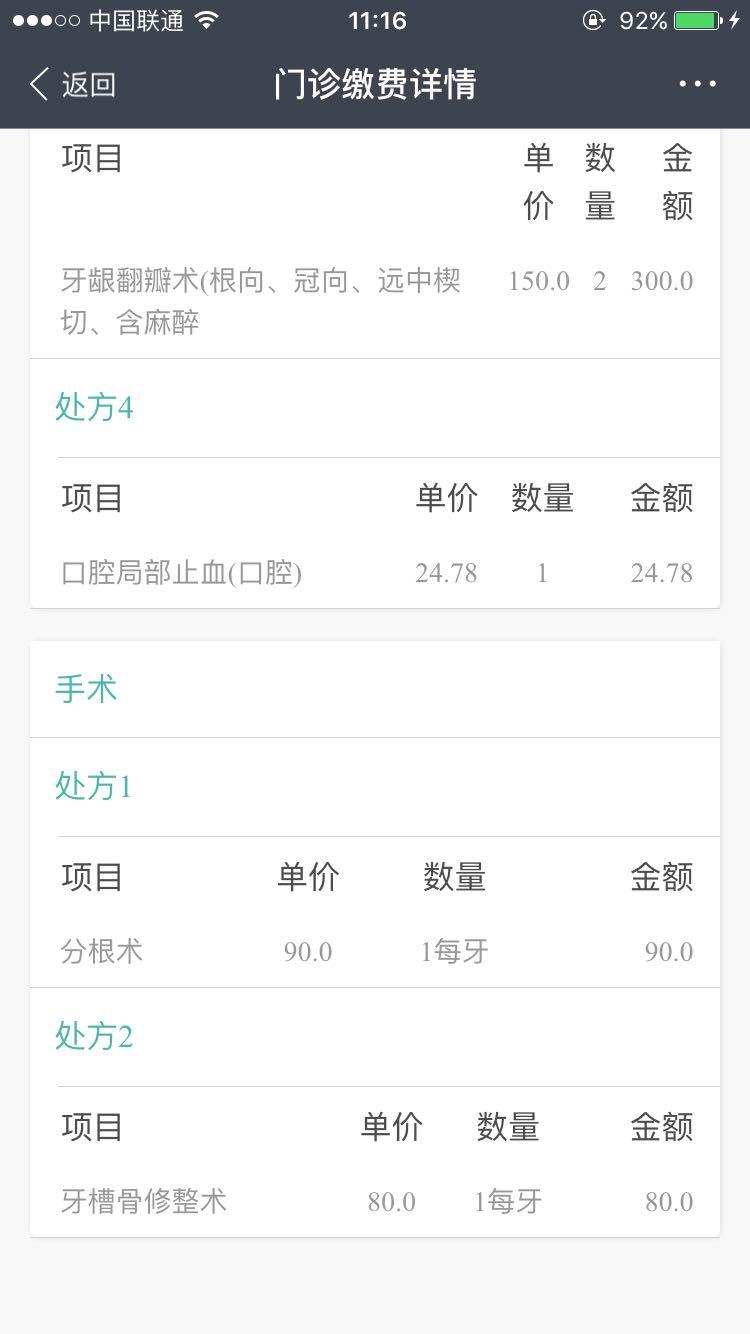Collapse the 处方1 section header
750x1334 pixels.
point(93,787)
